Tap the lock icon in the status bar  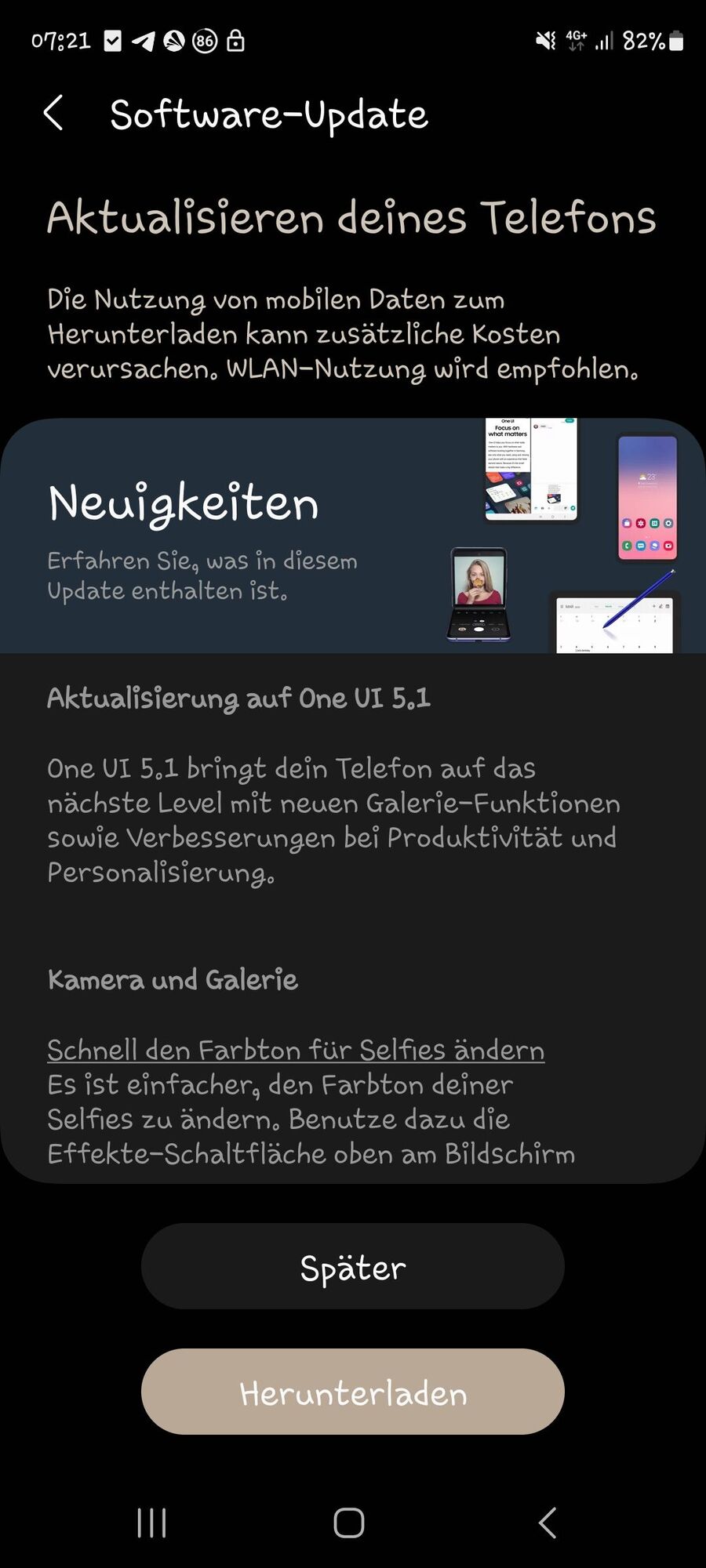[235, 39]
